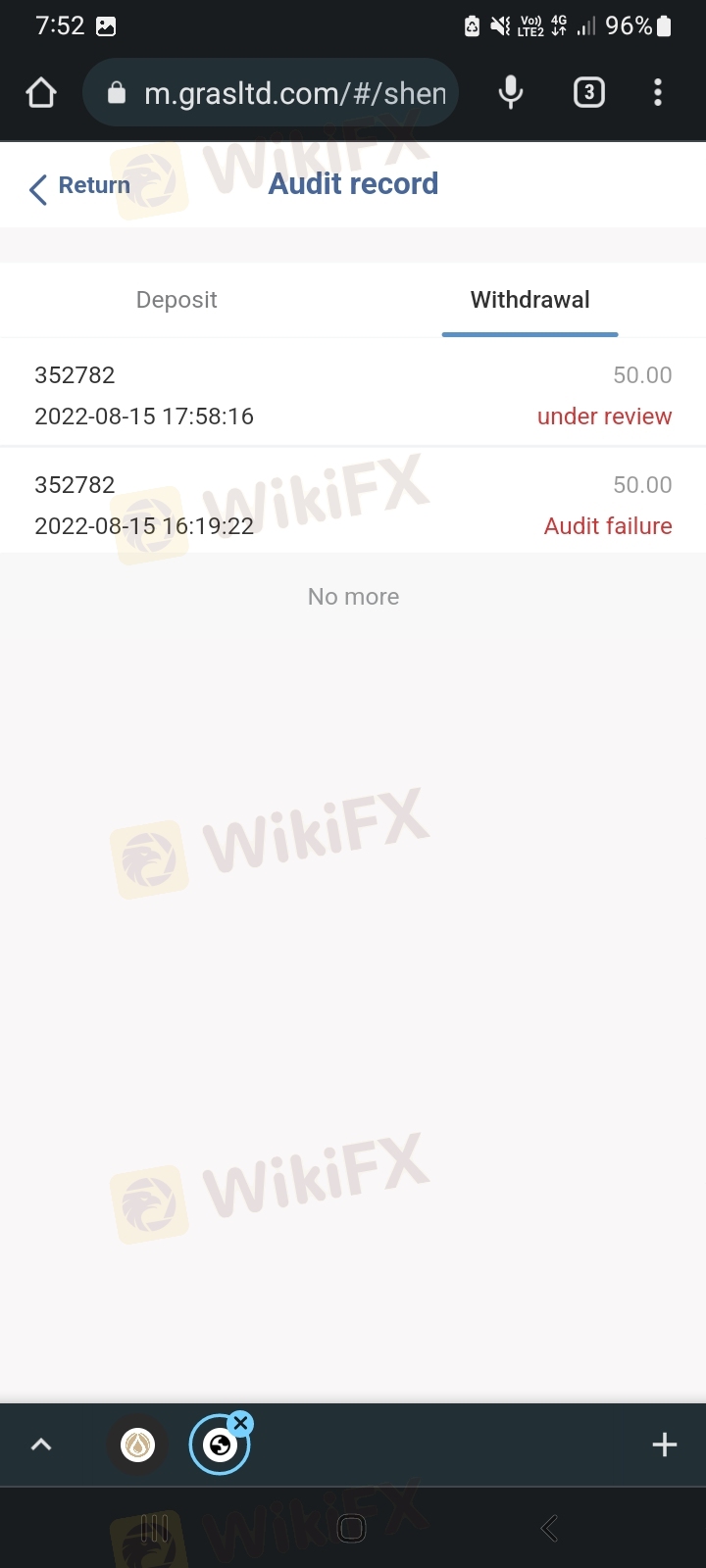Switch to the first tab in the bottom strip
Image resolution: width=706 pixels, height=1568 pixels.
click(137, 1445)
